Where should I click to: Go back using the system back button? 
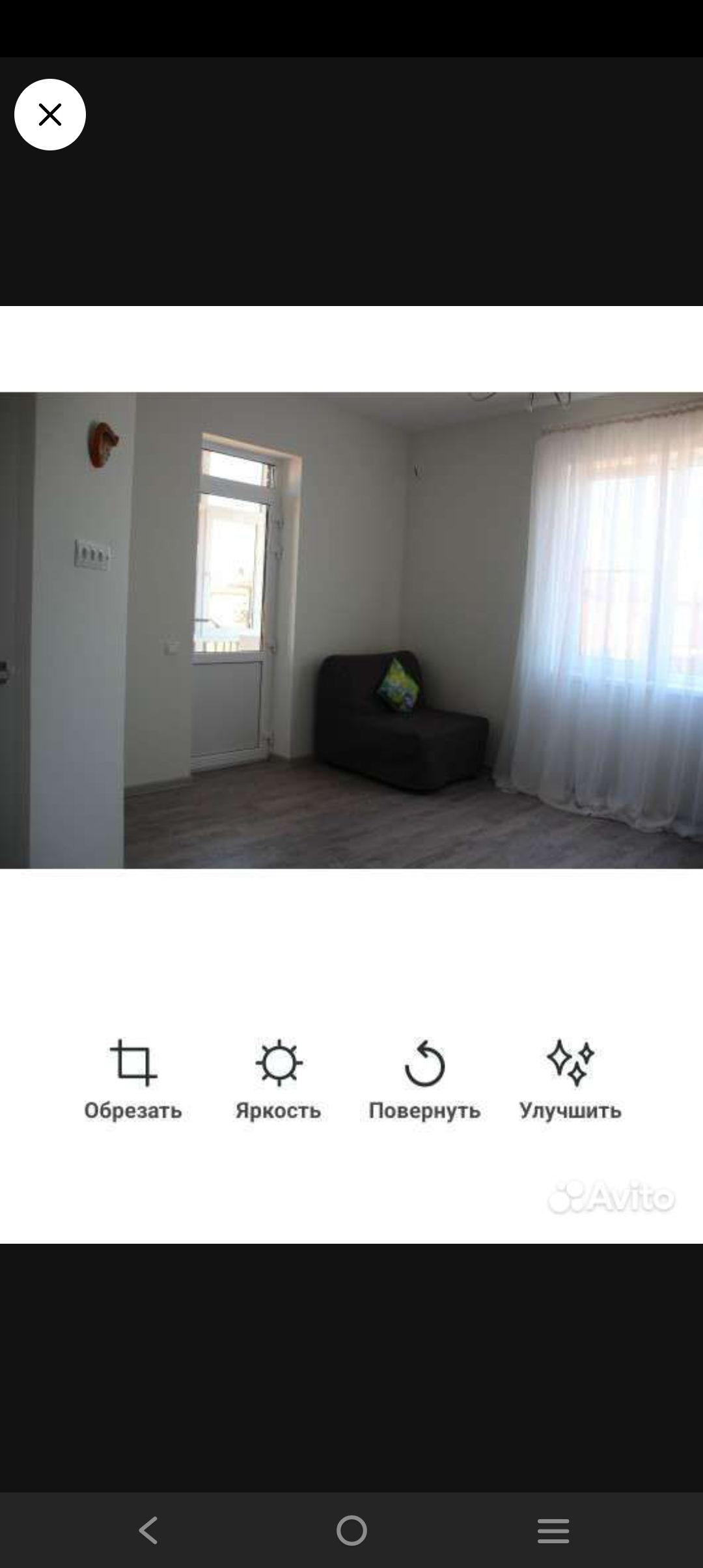pos(148,1530)
